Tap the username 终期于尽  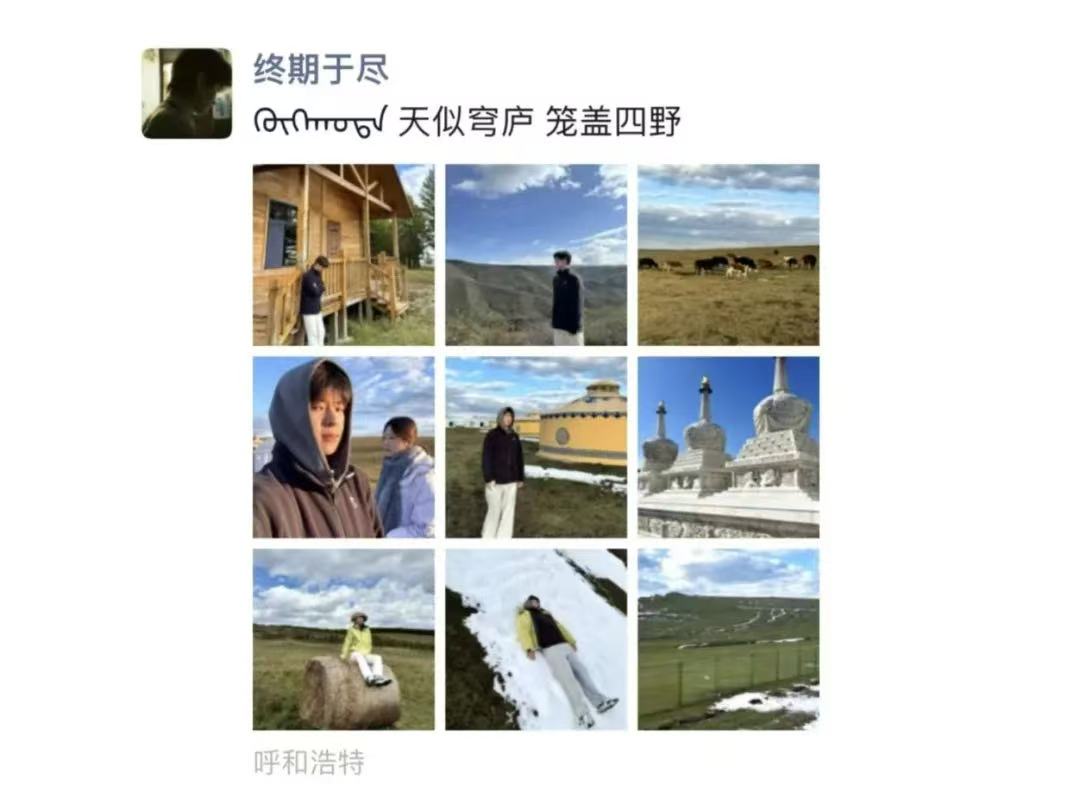coord(320,70)
